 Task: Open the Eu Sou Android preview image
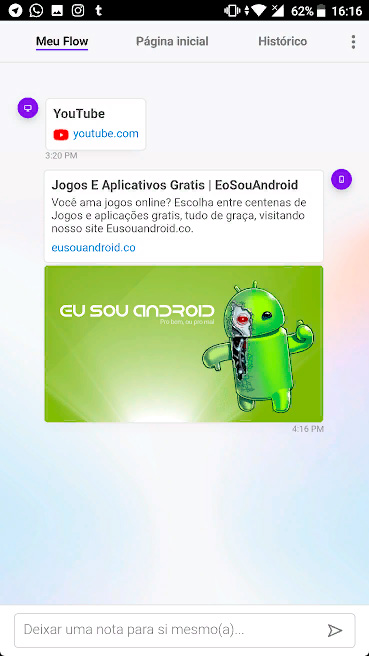184,344
